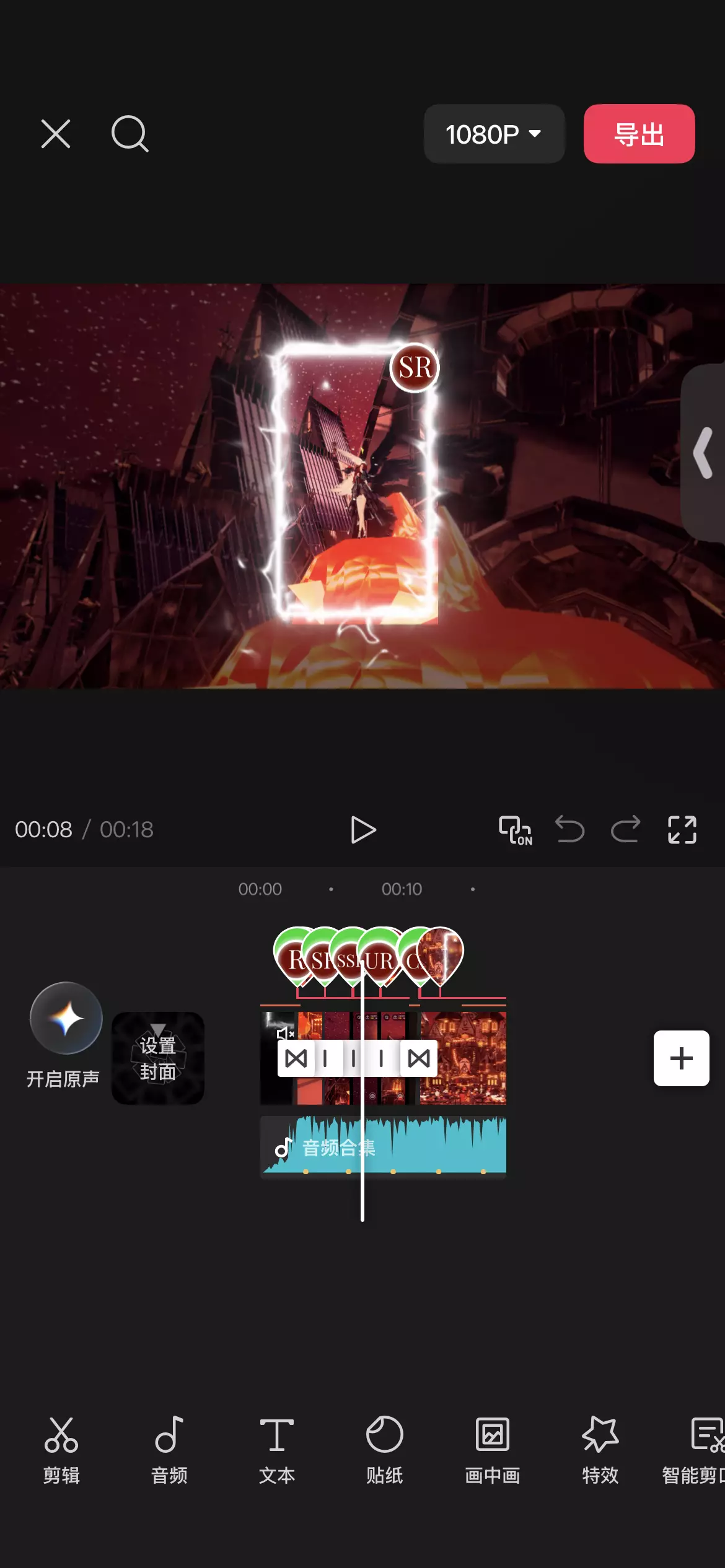Undo the last edit
Image resolution: width=725 pixels, height=1568 pixels.
(x=569, y=830)
